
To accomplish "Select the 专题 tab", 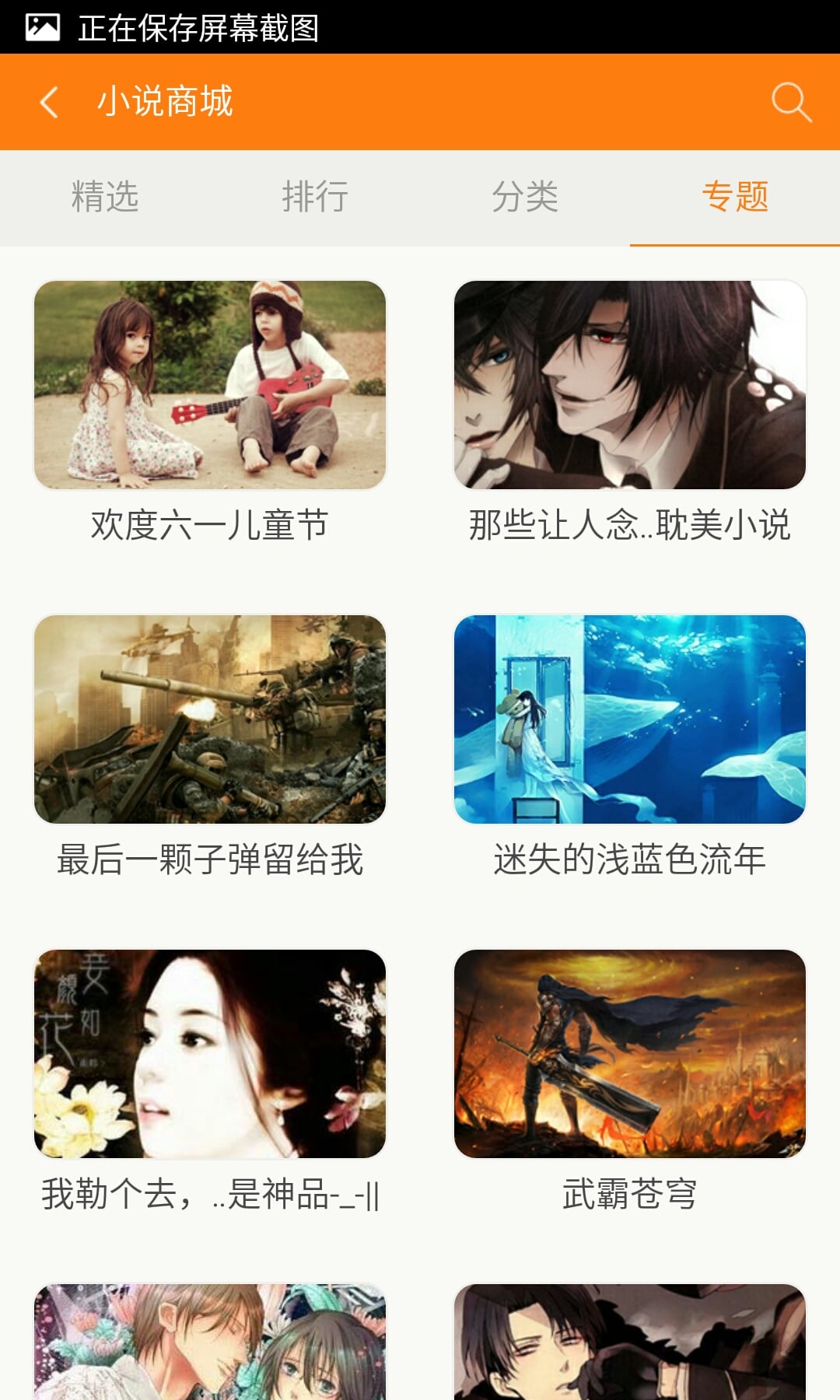I will click(735, 197).
